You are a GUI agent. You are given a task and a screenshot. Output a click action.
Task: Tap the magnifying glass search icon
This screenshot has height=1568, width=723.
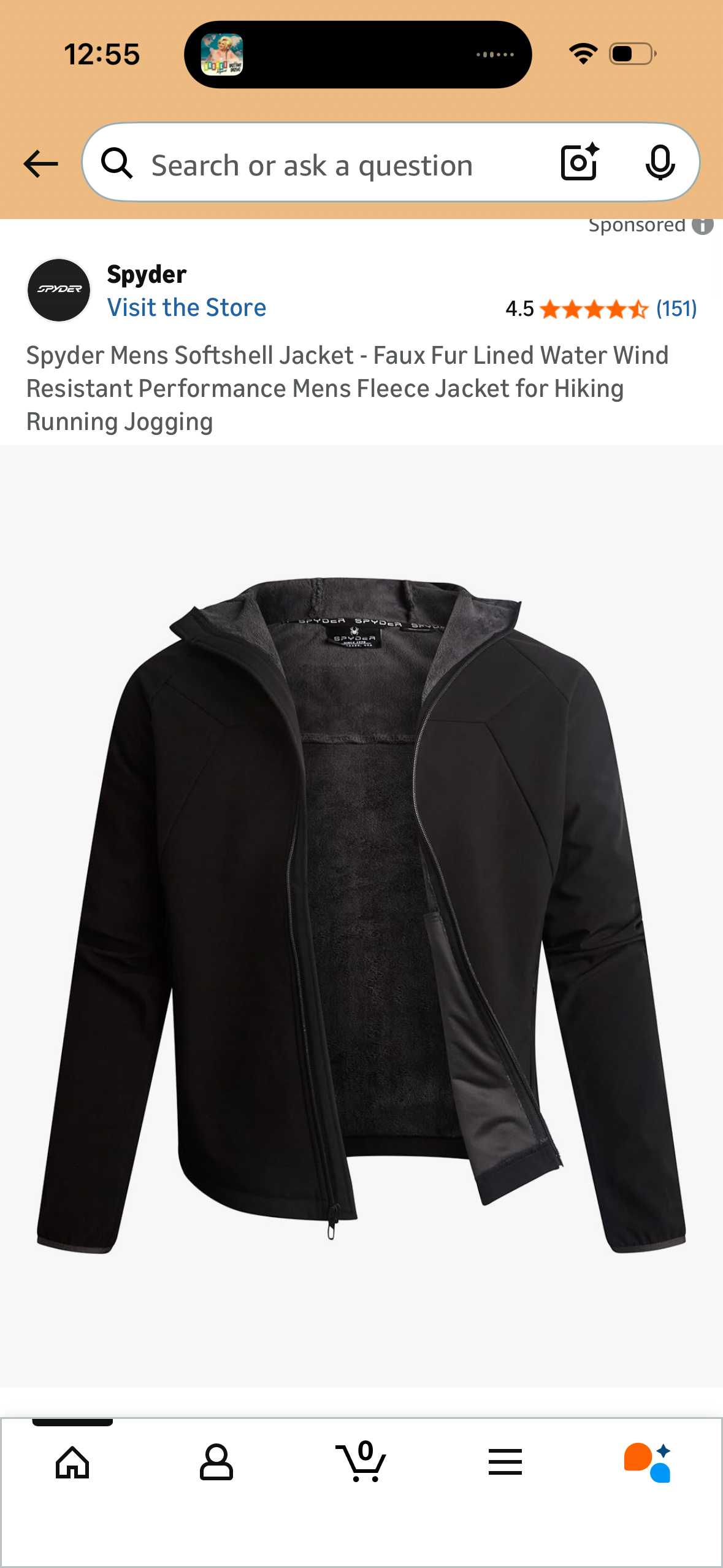pos(118,163)
